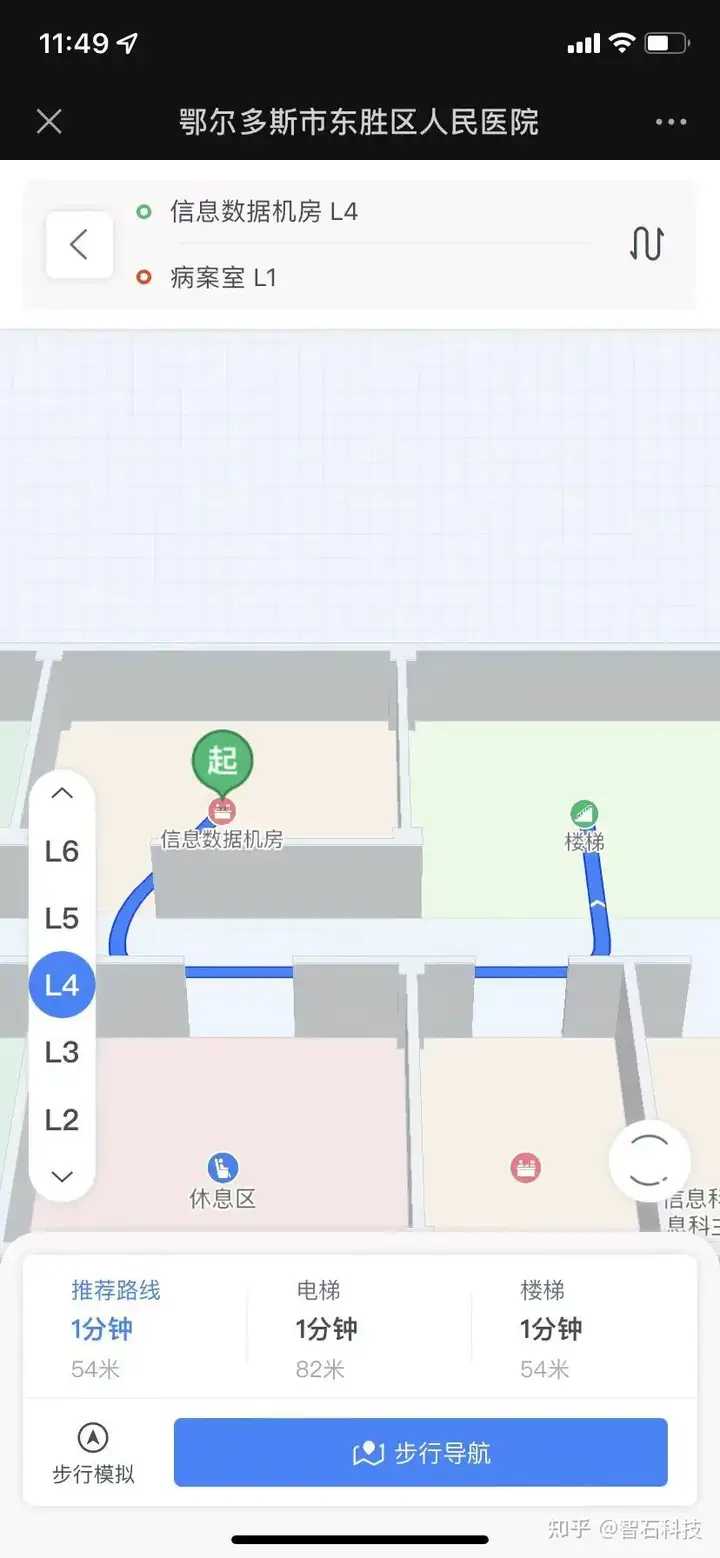This screenshot has height=1558, width=720.
Task: Start 步行模拟 walking simulation
Action: (x=93, y=1453)
